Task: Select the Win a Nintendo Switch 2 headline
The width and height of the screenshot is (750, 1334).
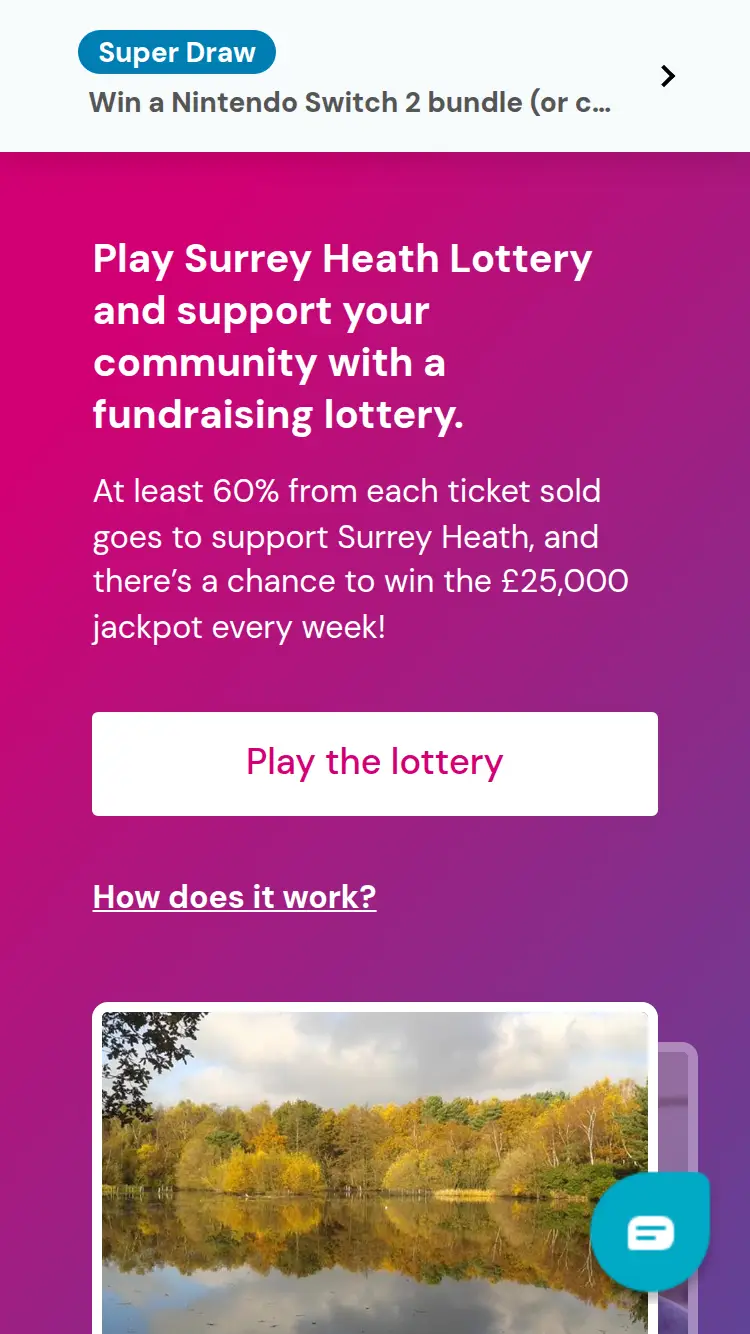Action: [x=350, y=102]
